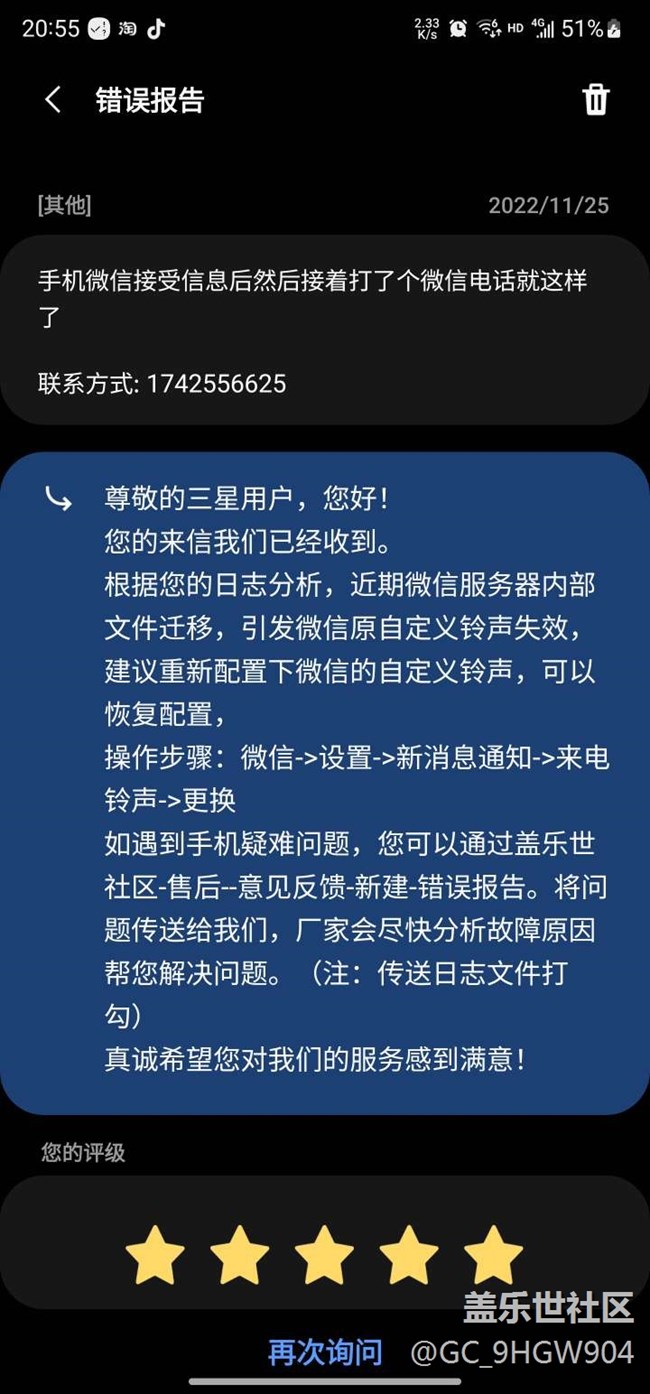
Task: Rate the reply one star
Action: 155,1255
